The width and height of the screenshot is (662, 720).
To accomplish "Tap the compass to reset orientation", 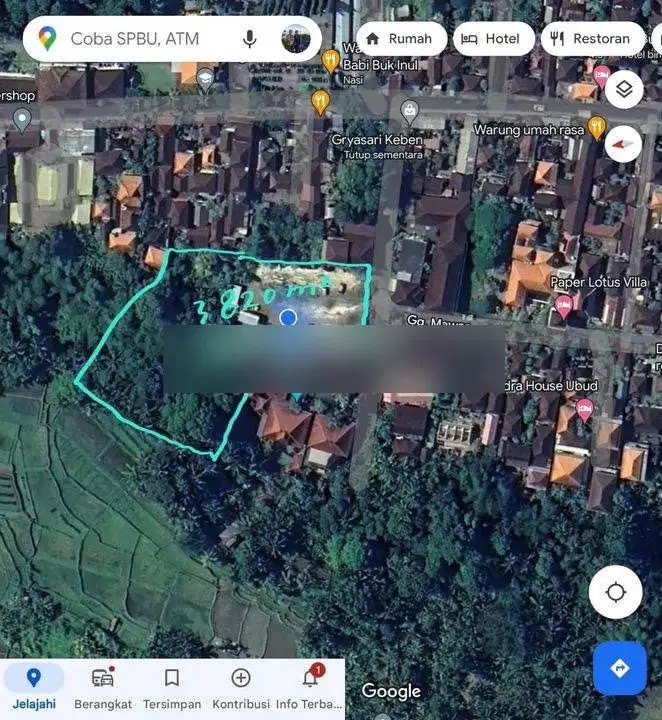I will click(x=623, y=144).
